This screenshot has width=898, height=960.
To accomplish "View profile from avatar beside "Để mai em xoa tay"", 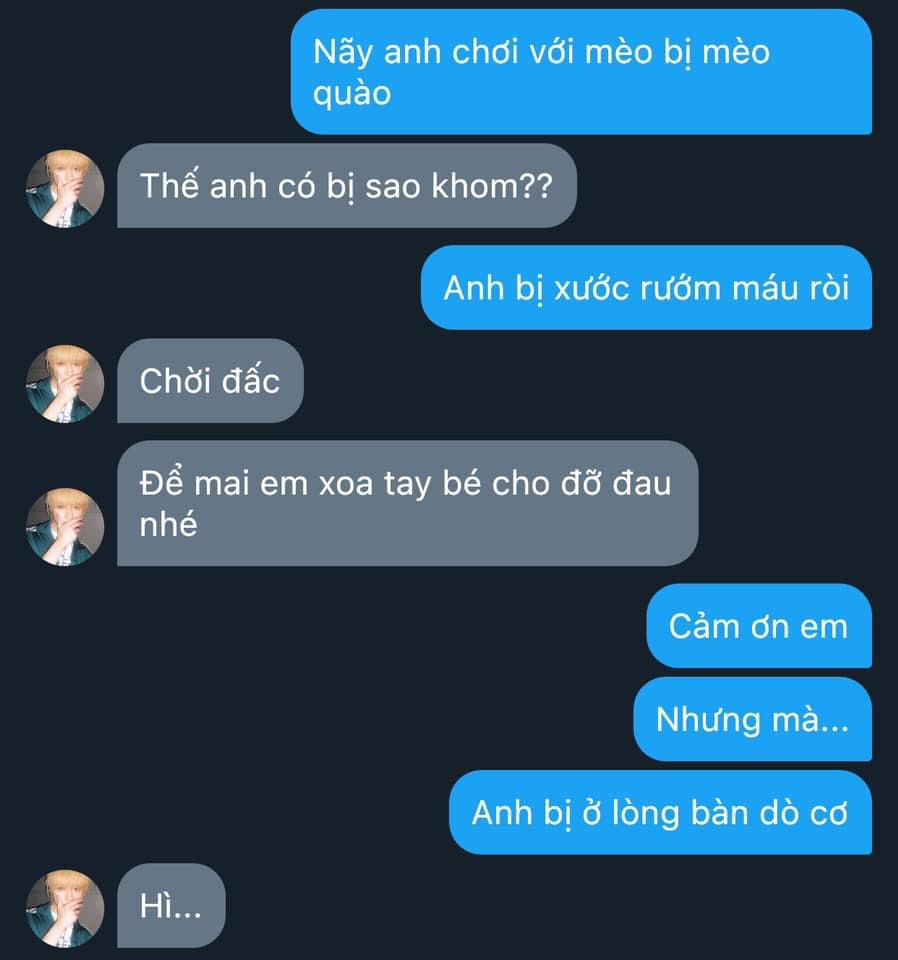I will click(65, 527).
